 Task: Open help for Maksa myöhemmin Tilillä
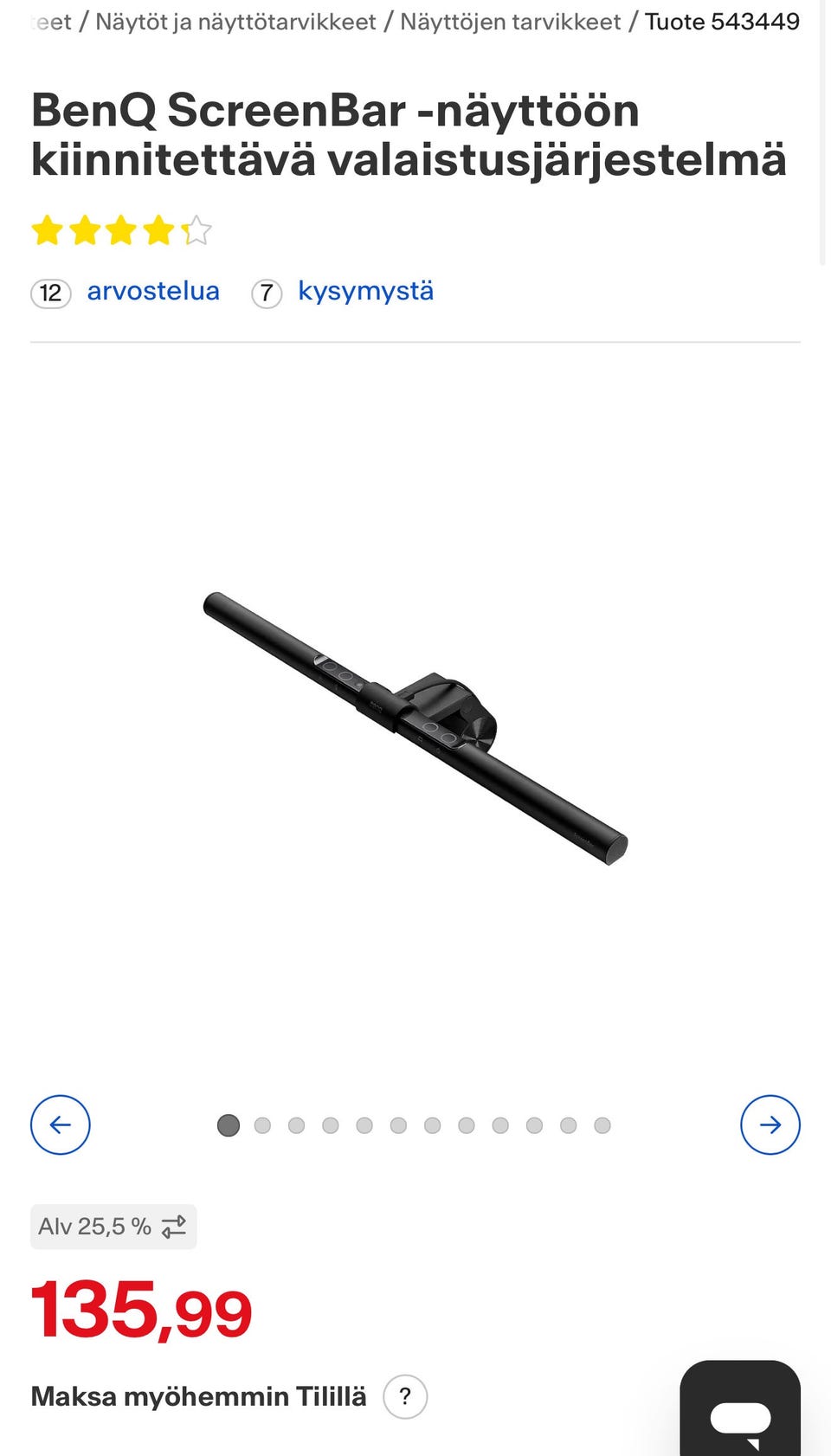click(405, 1396)
